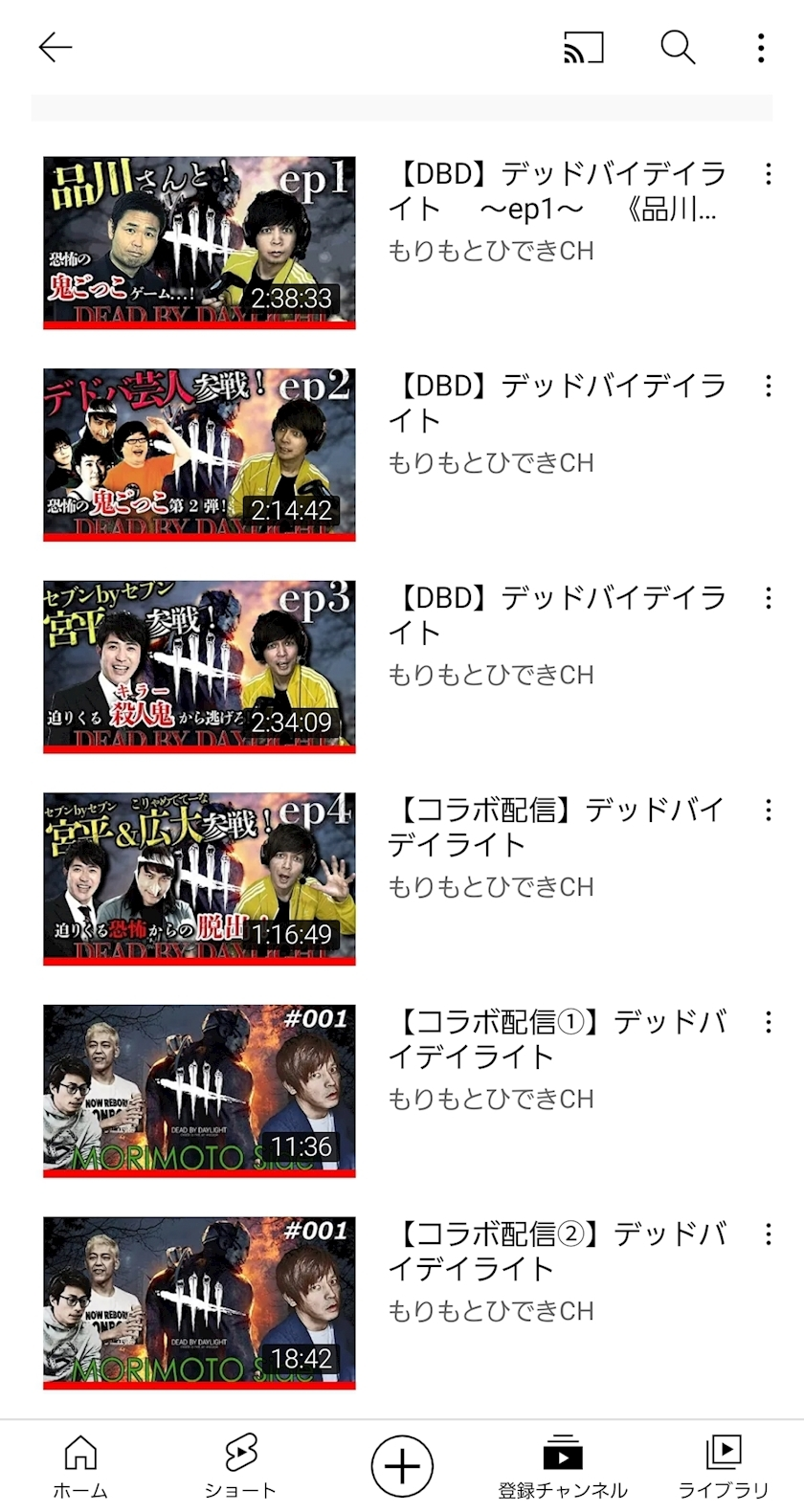Open options for the 2:34:09 video
Image resolution: width=804 pixels, height=1512 pixels.
pyautogui.click(x=768, y=599)
